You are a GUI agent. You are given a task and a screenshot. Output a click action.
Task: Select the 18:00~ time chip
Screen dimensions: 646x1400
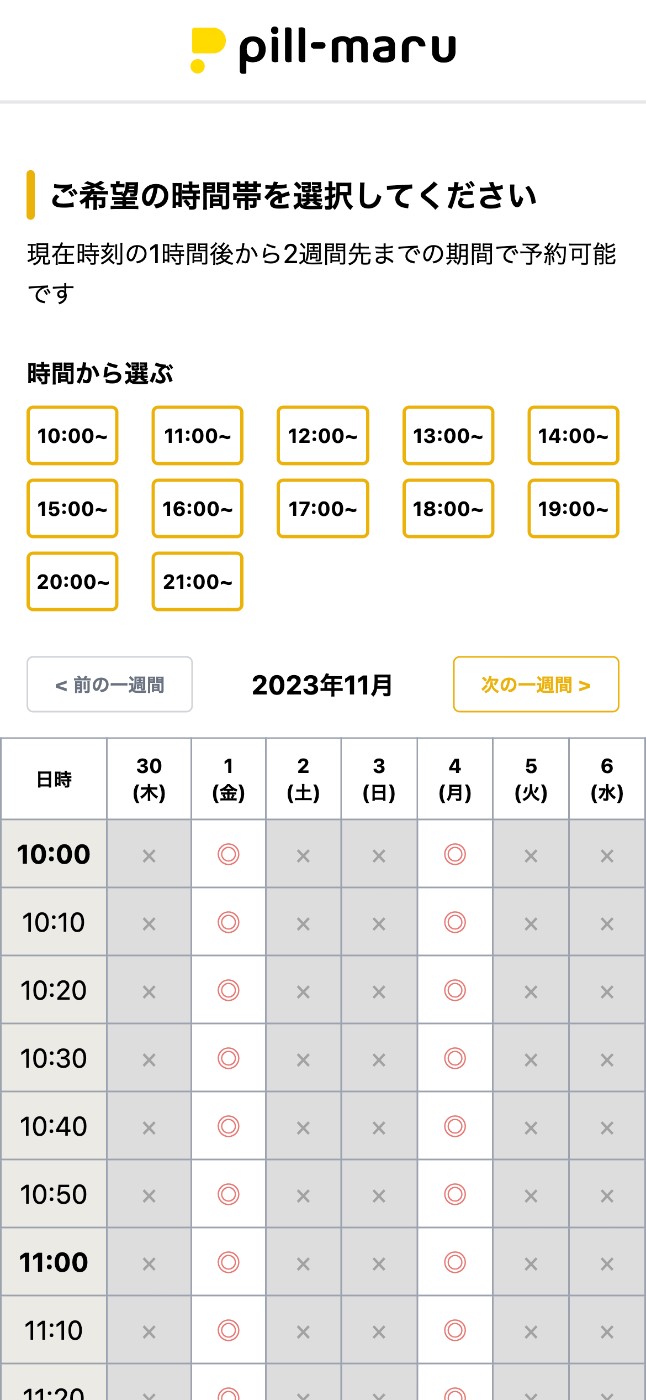tap(448, 509)
